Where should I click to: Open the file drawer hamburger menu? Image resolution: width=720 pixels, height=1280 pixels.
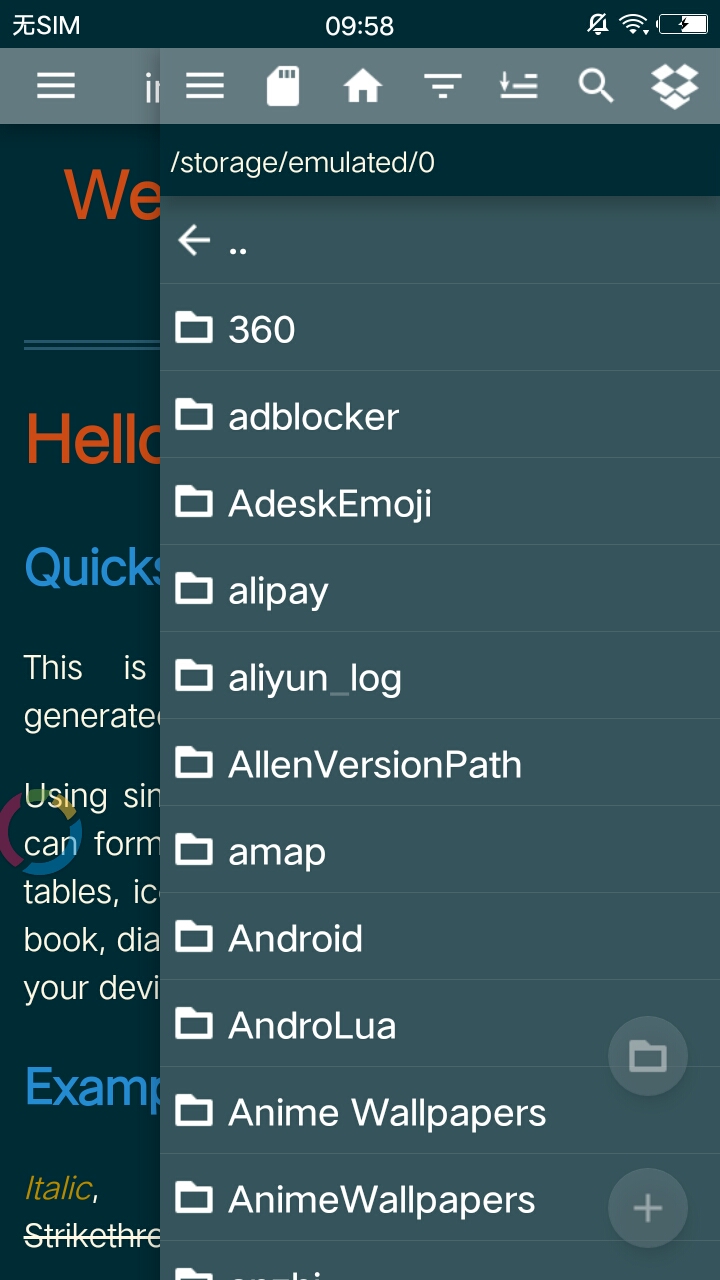(x=205, y=86)
